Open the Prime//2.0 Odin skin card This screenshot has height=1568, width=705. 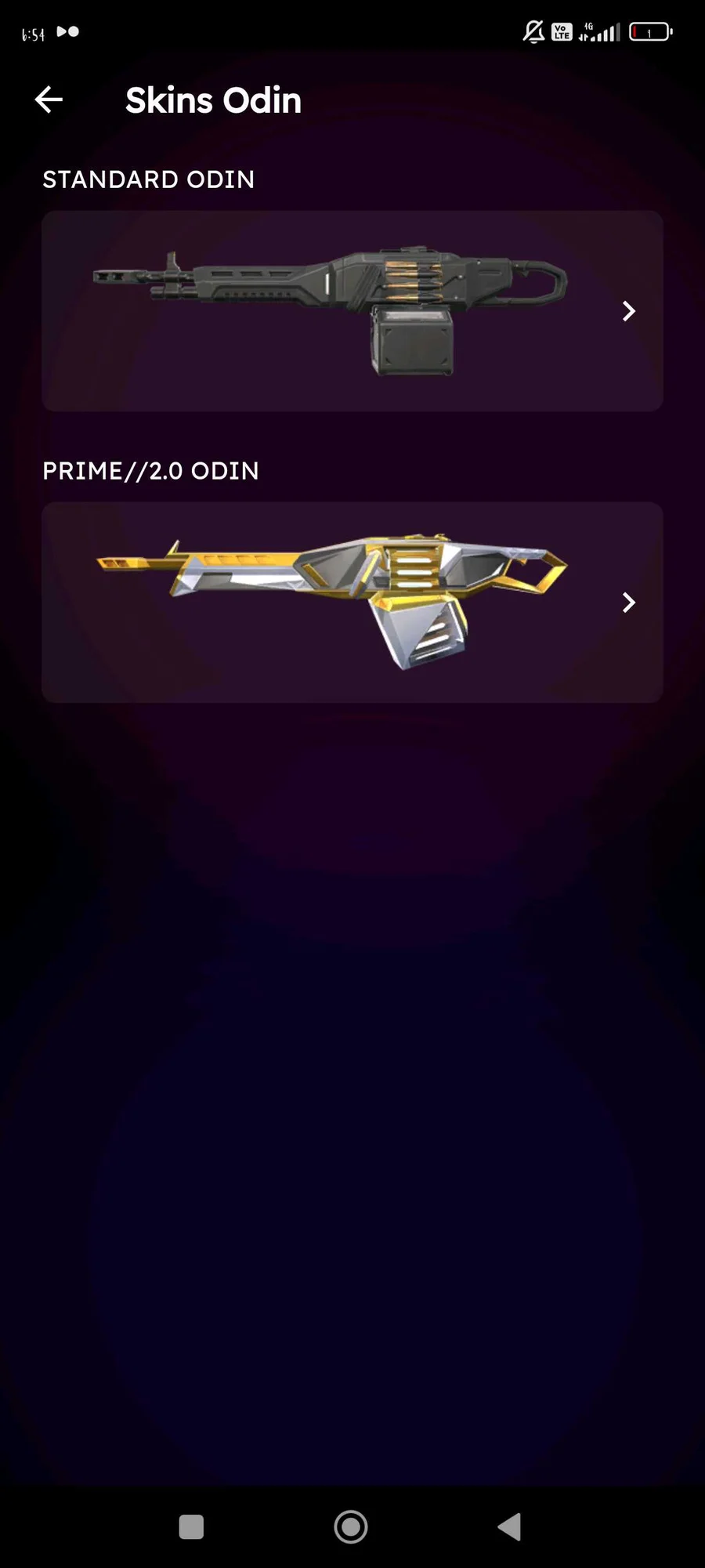(x=352, y=603)
